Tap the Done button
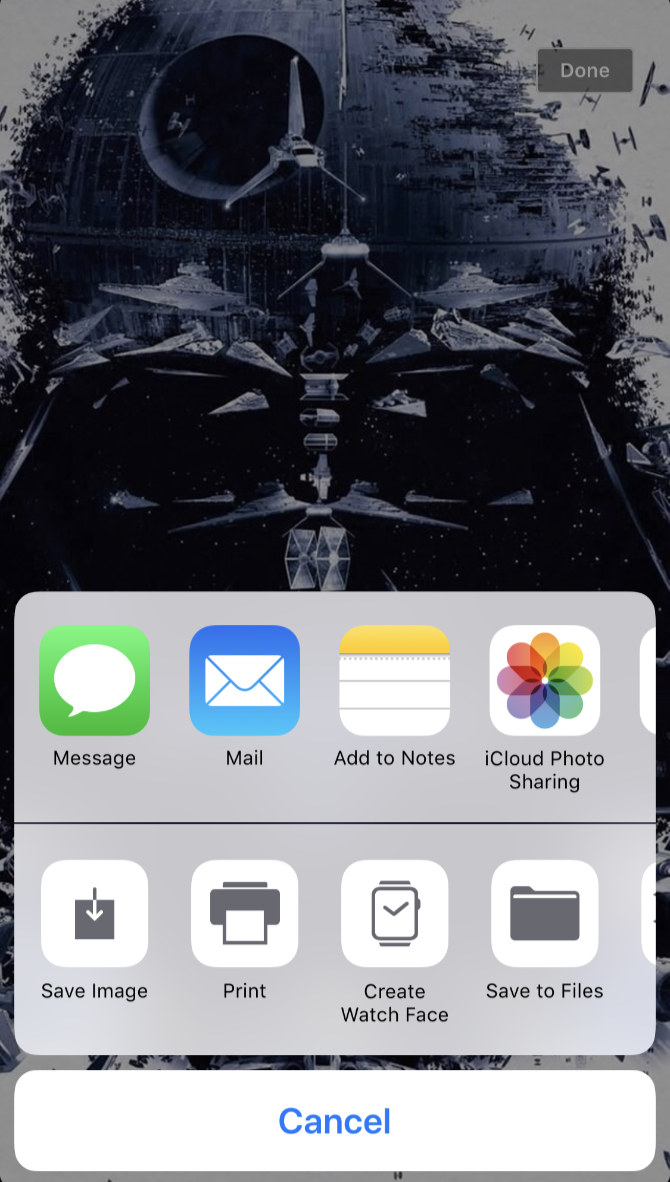670x1182 pixels. (x=585, y=71)
